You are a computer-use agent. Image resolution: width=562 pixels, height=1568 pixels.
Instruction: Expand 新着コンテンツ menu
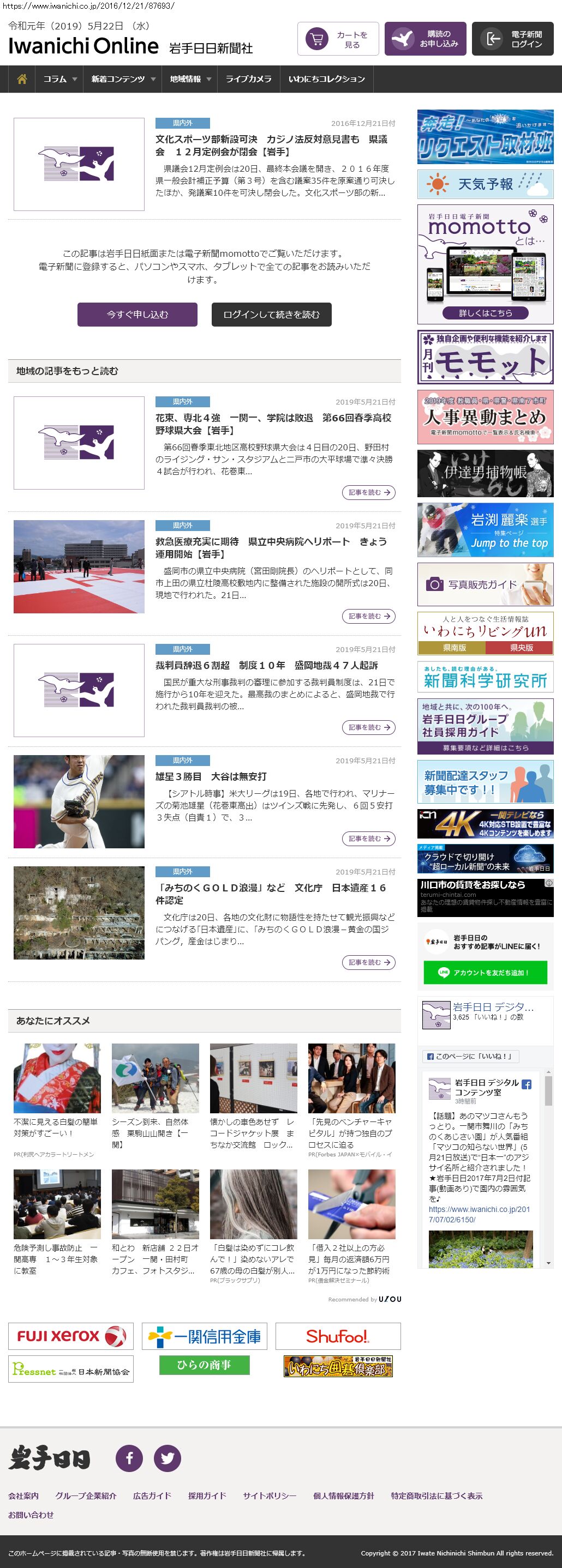(x=123, y=79)
